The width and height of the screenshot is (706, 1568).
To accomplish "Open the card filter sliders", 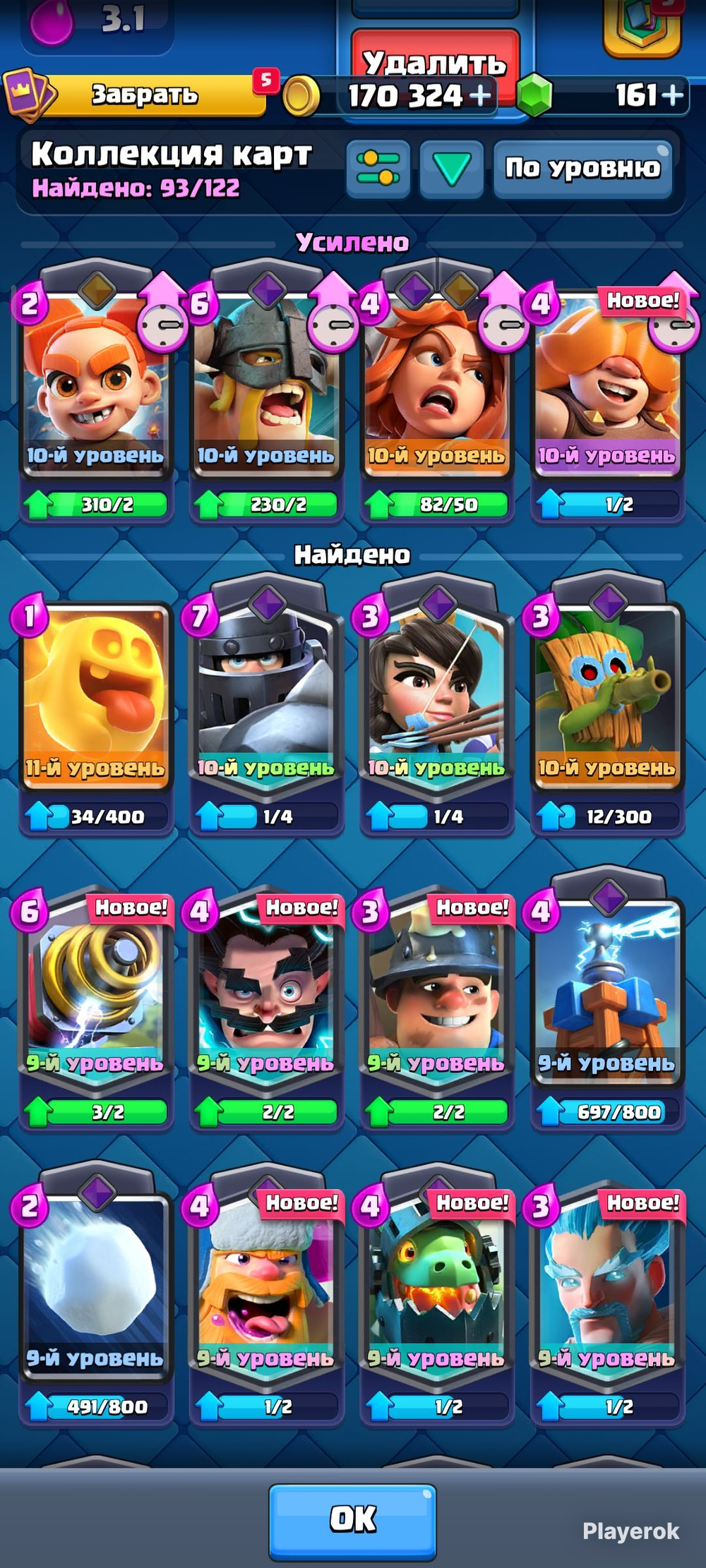I will click(378, 169).
